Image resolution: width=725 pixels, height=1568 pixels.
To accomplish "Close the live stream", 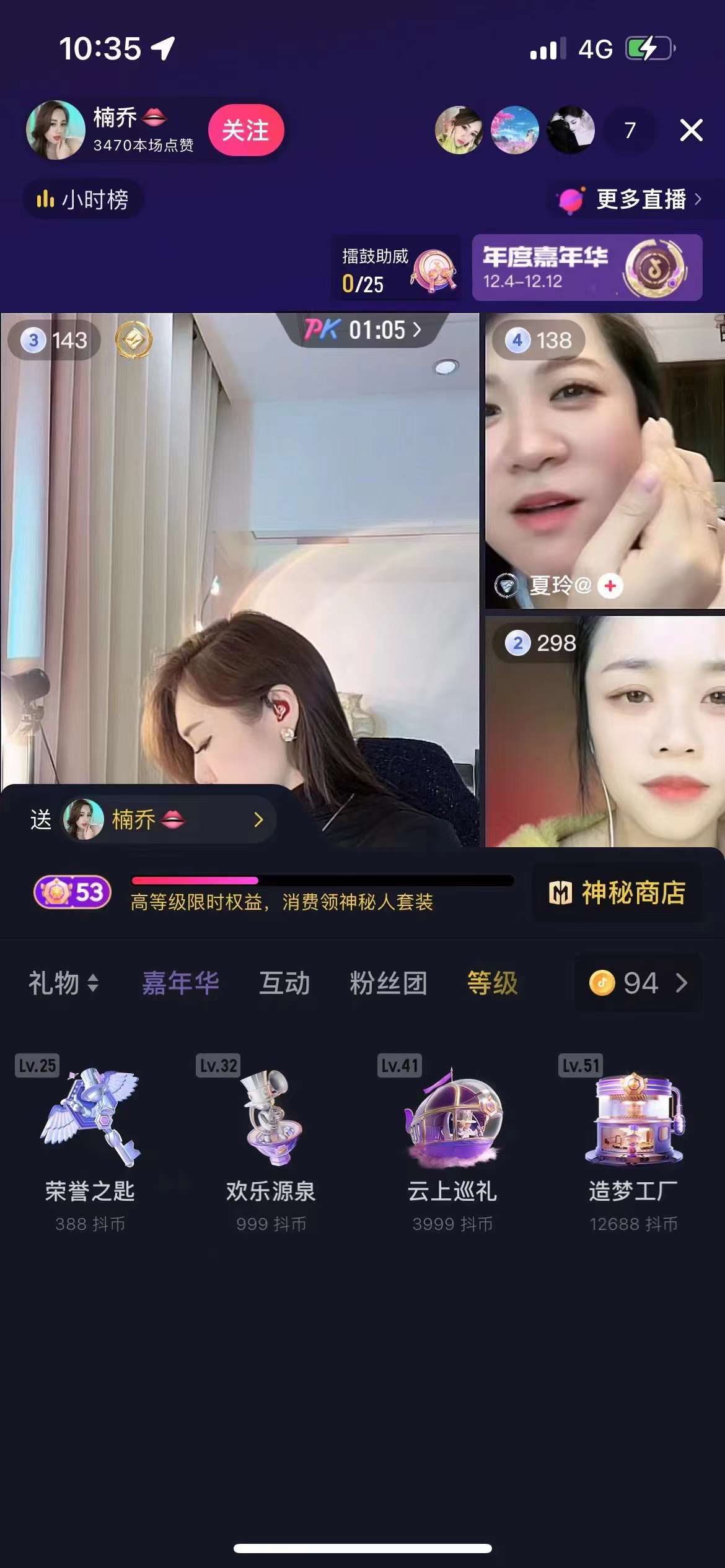I will pos(690,130).
